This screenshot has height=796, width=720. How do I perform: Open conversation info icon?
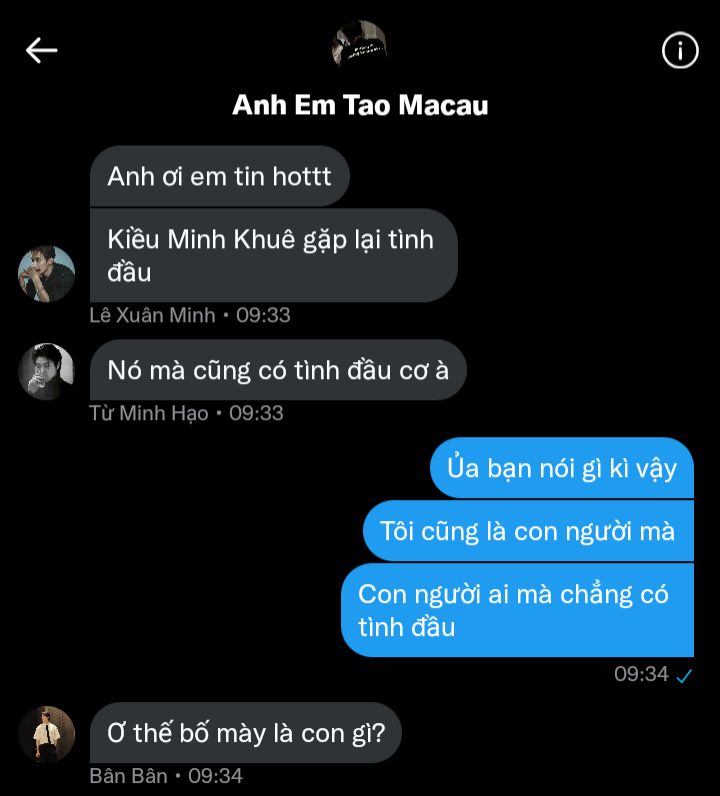[680, 50]
